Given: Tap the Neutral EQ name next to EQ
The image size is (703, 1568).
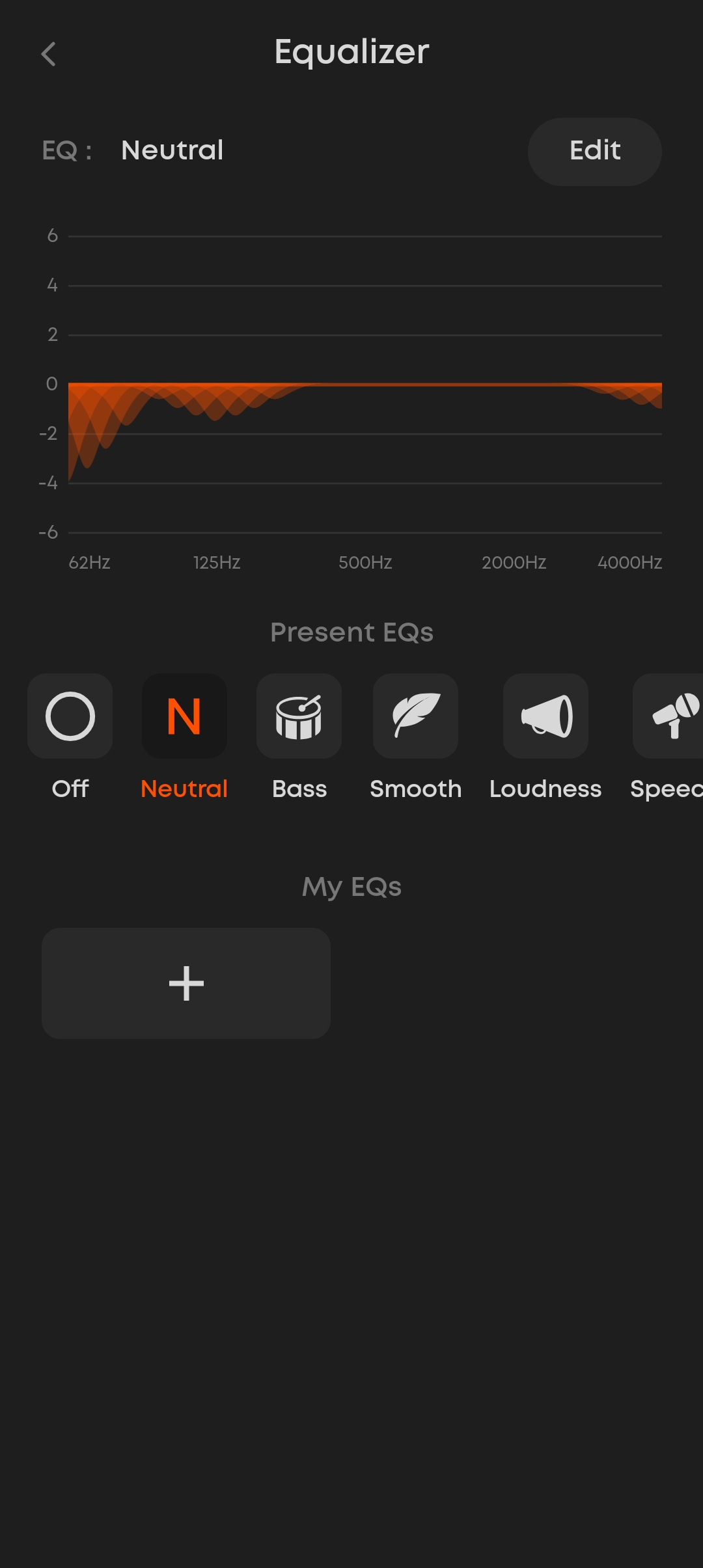Looking at the screenshot, I should tap(171, 151).
